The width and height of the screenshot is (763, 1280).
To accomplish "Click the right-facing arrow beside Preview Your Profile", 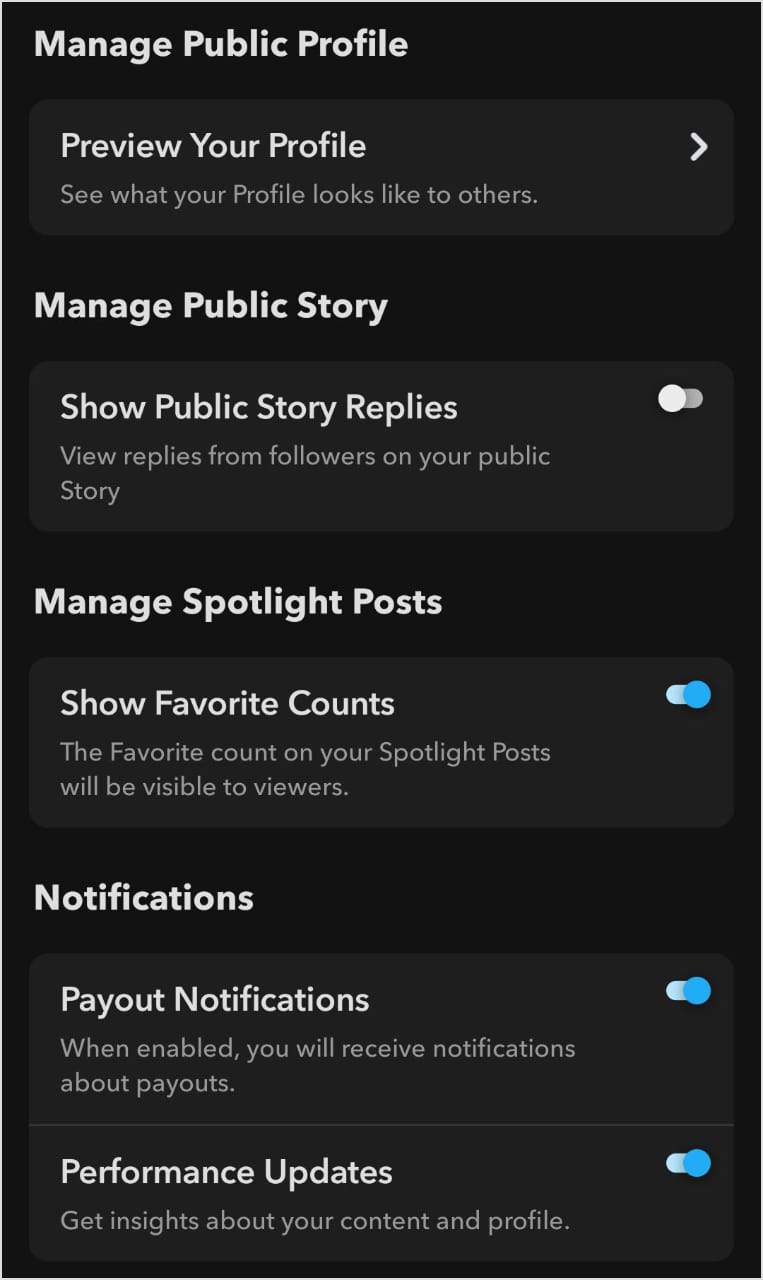I will [699, 146].
